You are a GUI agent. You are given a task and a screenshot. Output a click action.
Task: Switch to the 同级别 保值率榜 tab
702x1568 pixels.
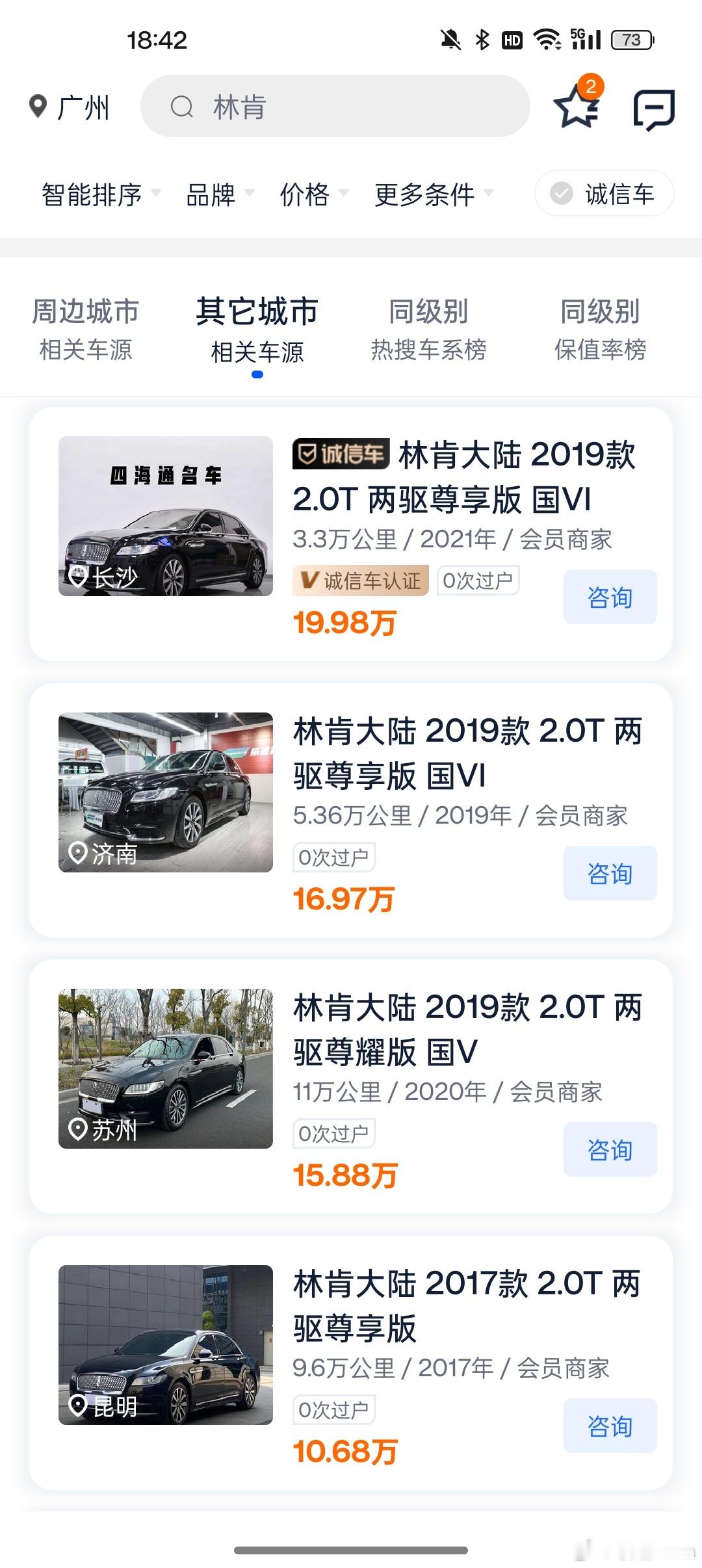coord(601,330)
